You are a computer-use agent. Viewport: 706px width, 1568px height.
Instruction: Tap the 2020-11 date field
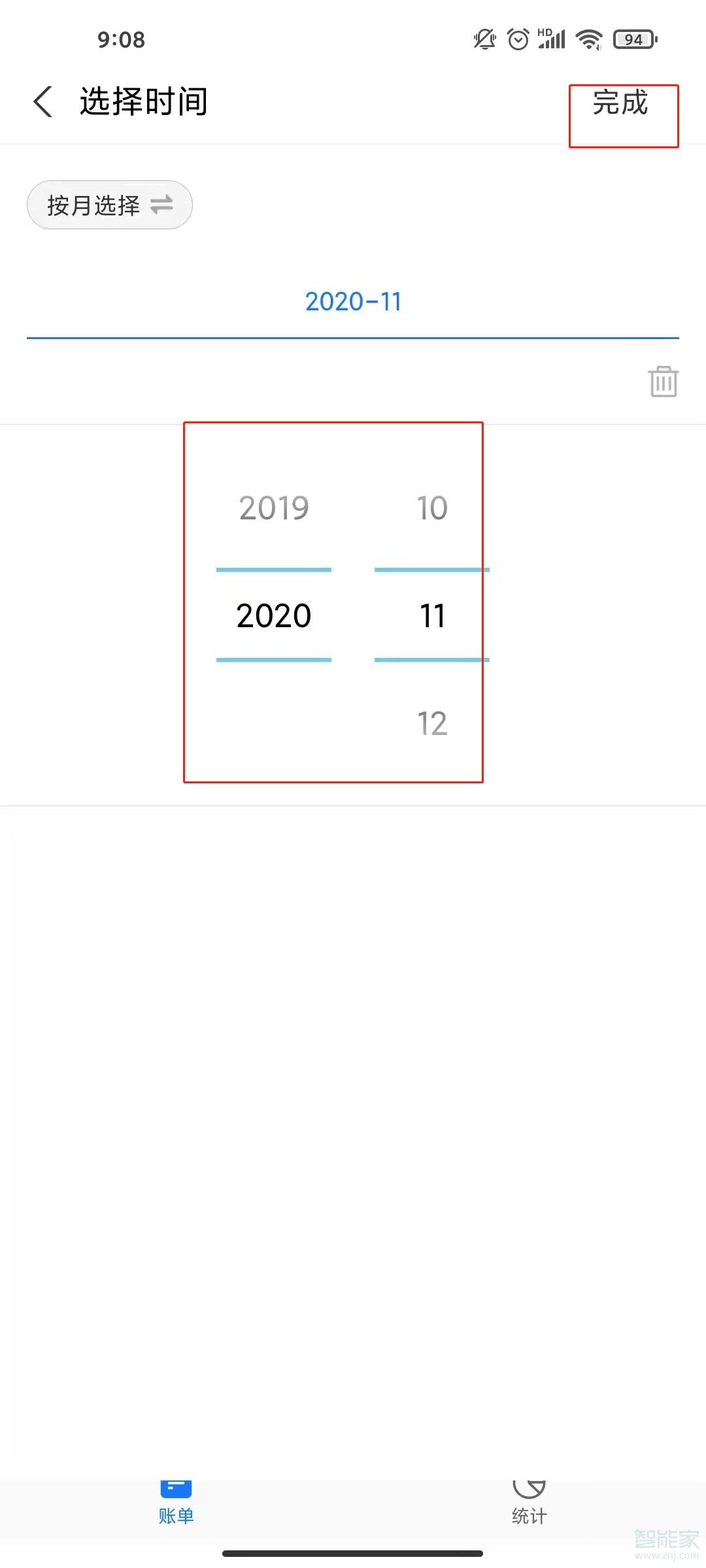click(x=353, y=302)
